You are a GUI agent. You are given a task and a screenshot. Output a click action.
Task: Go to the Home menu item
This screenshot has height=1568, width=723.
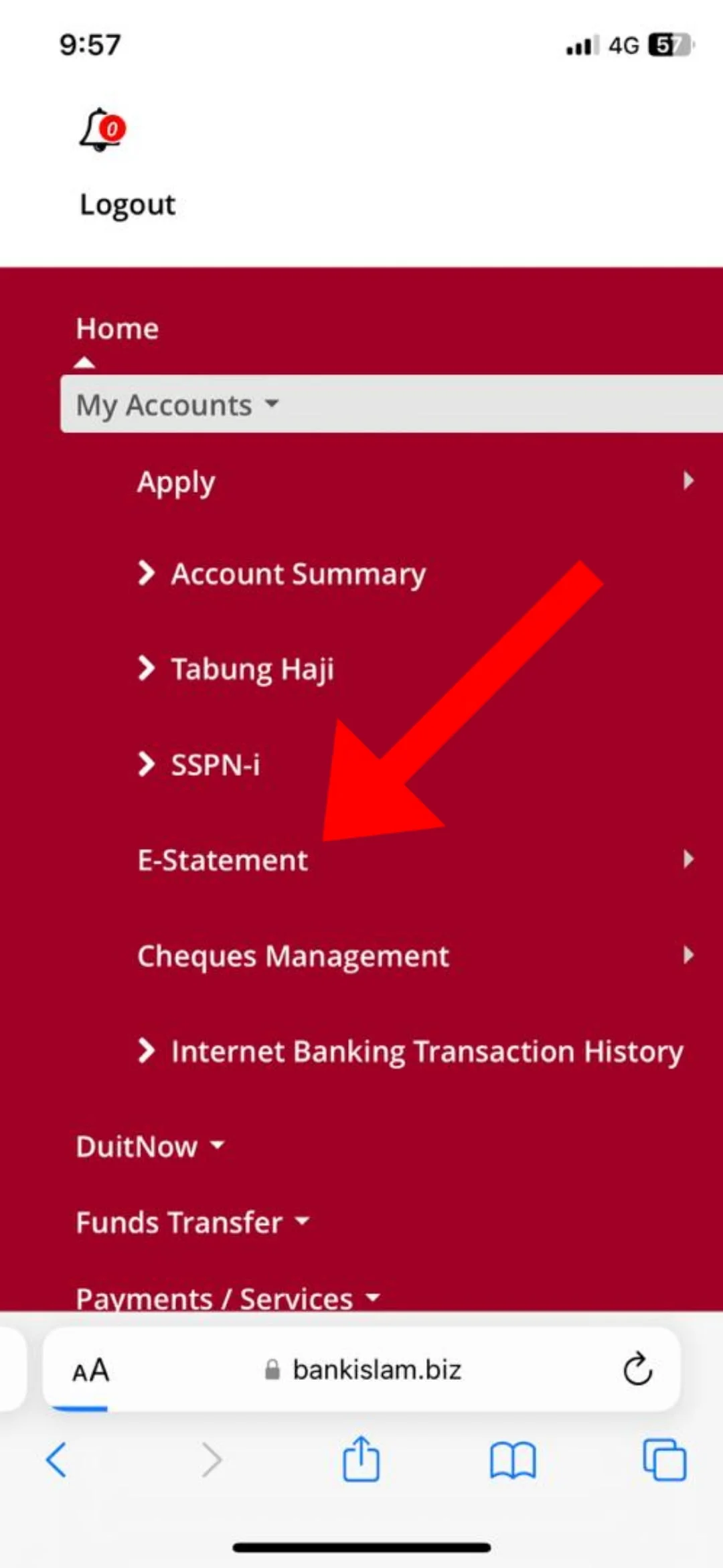point(117,329)
